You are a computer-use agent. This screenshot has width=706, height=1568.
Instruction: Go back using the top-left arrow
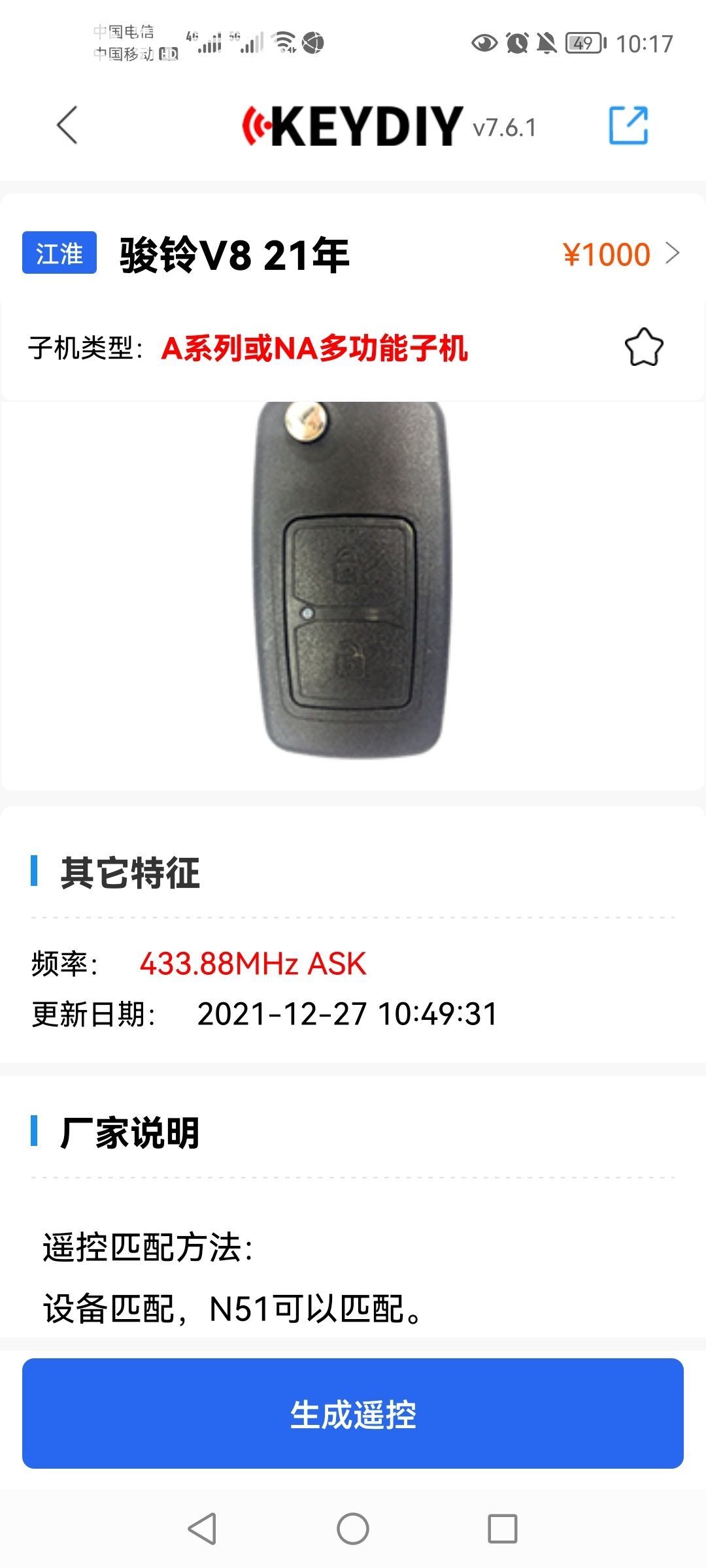click(x=67, y=125)
